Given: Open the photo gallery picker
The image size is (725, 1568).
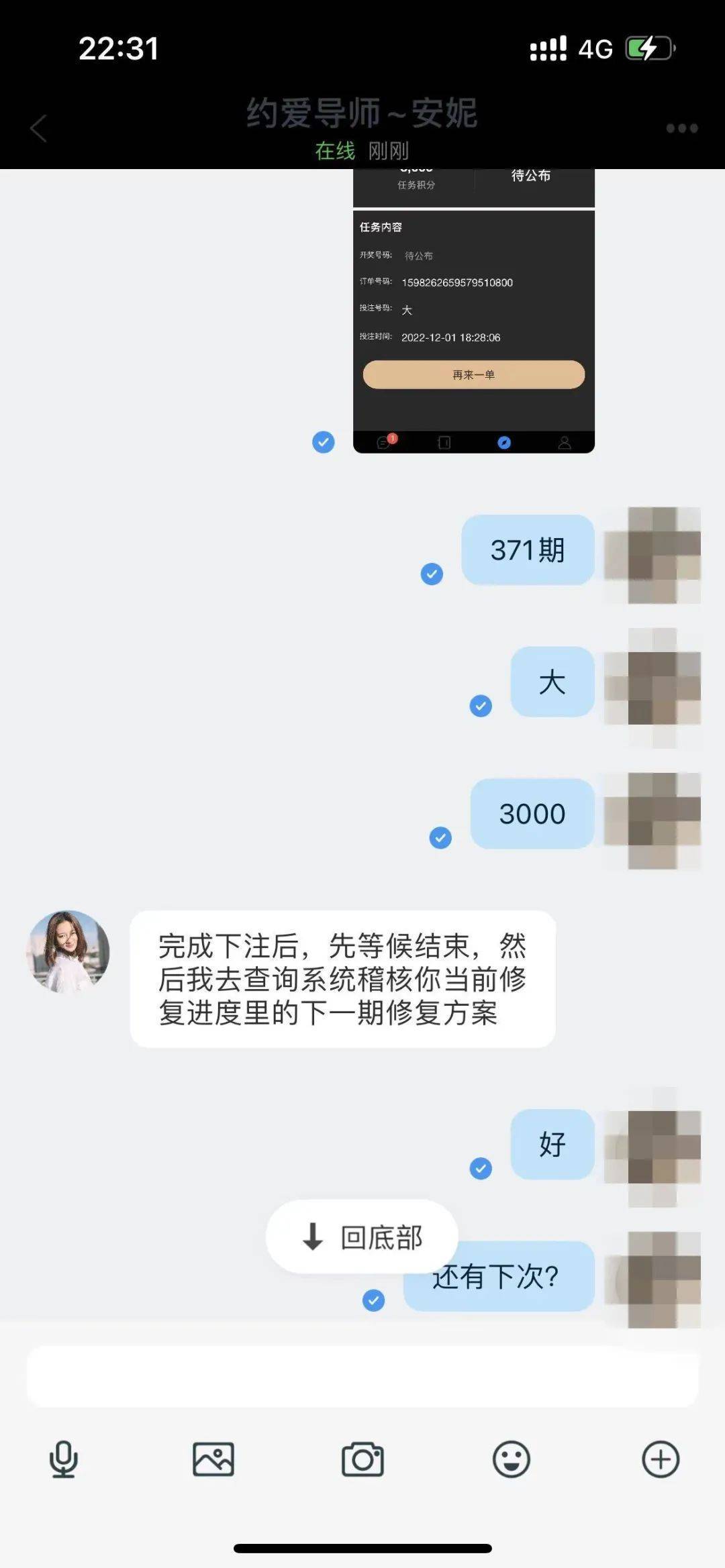Looking at the screenshot, I should [x=213, y=1459].
